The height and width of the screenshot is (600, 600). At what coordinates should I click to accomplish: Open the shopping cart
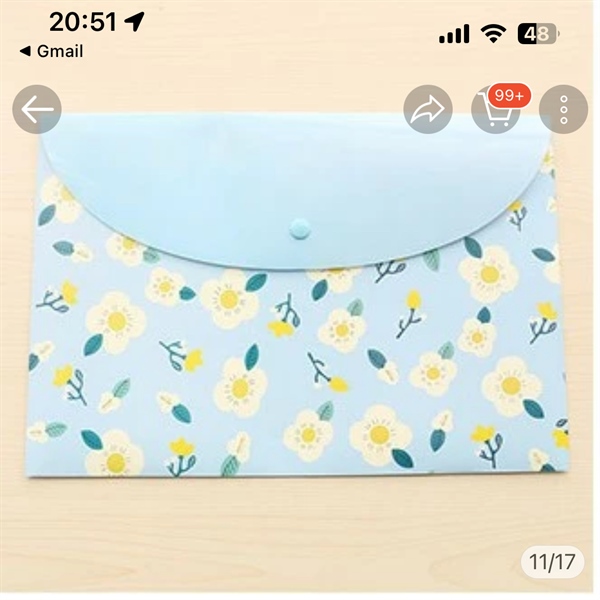495,111
